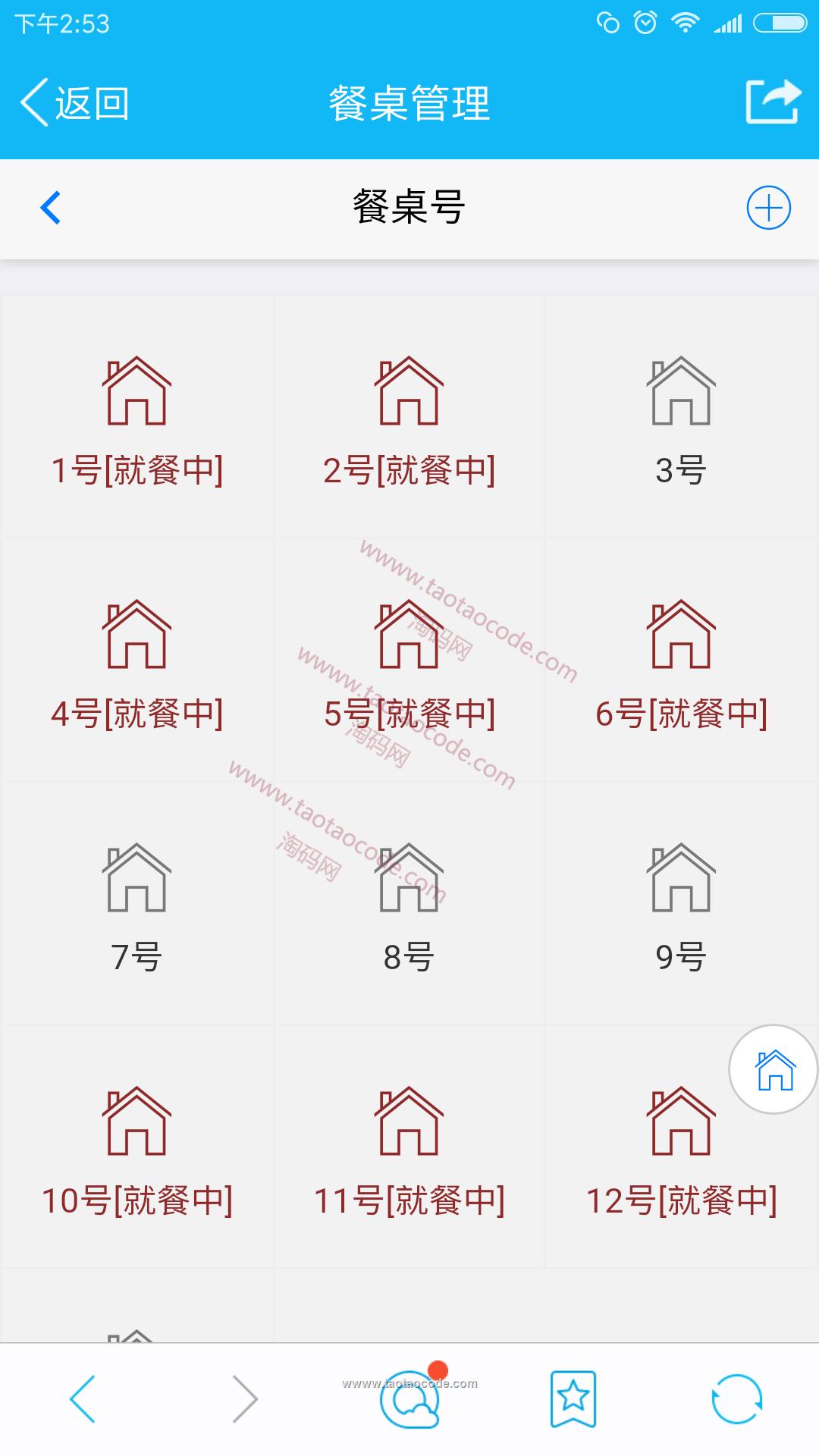Refresh the page from the bottom bar
The image size is (819, 1456).
[x=736, y=1399]
